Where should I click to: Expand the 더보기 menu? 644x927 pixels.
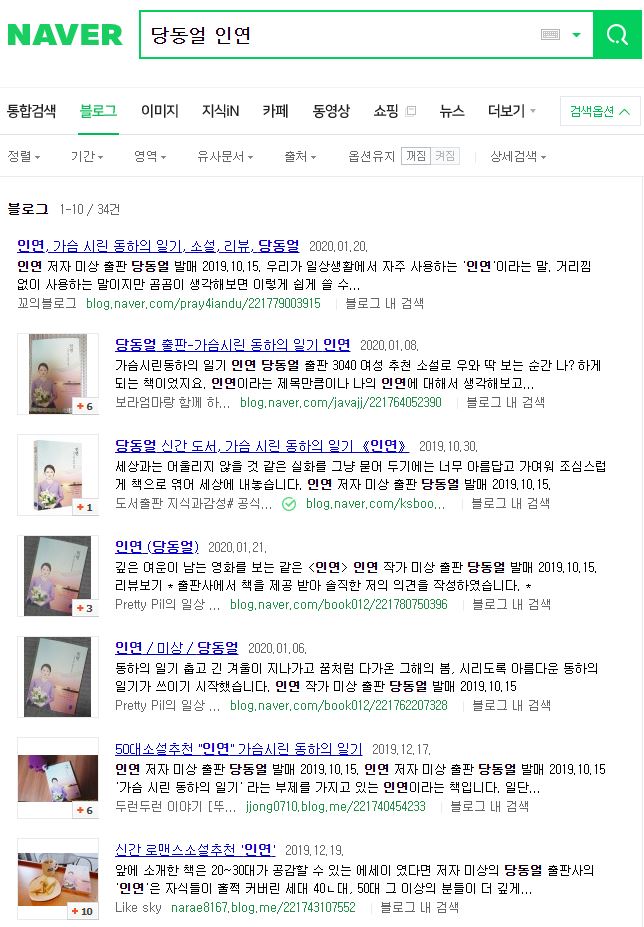pyautogui.click(x=511, y=111)
